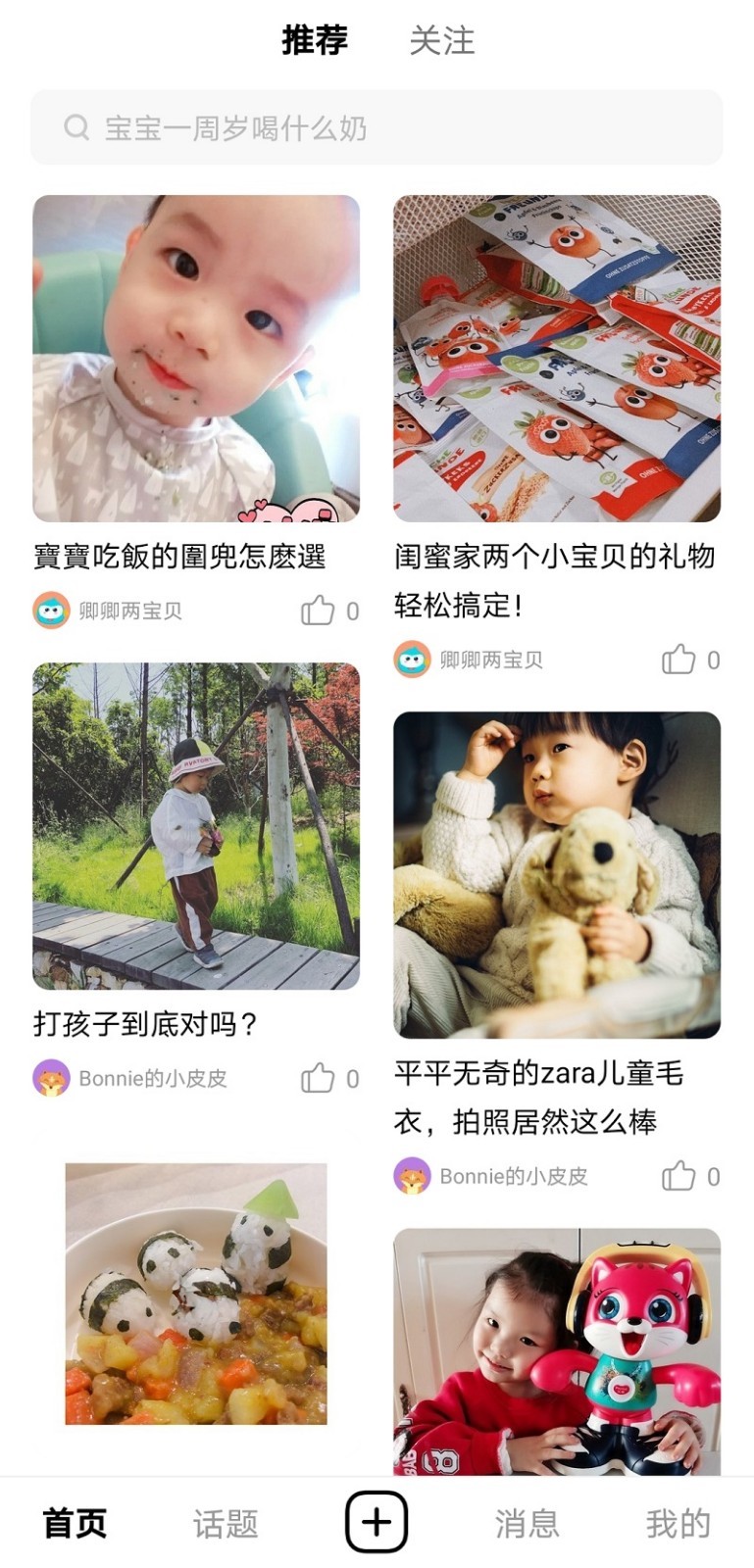Like the 打孩子到底对吗？ post

[318, 1078]
